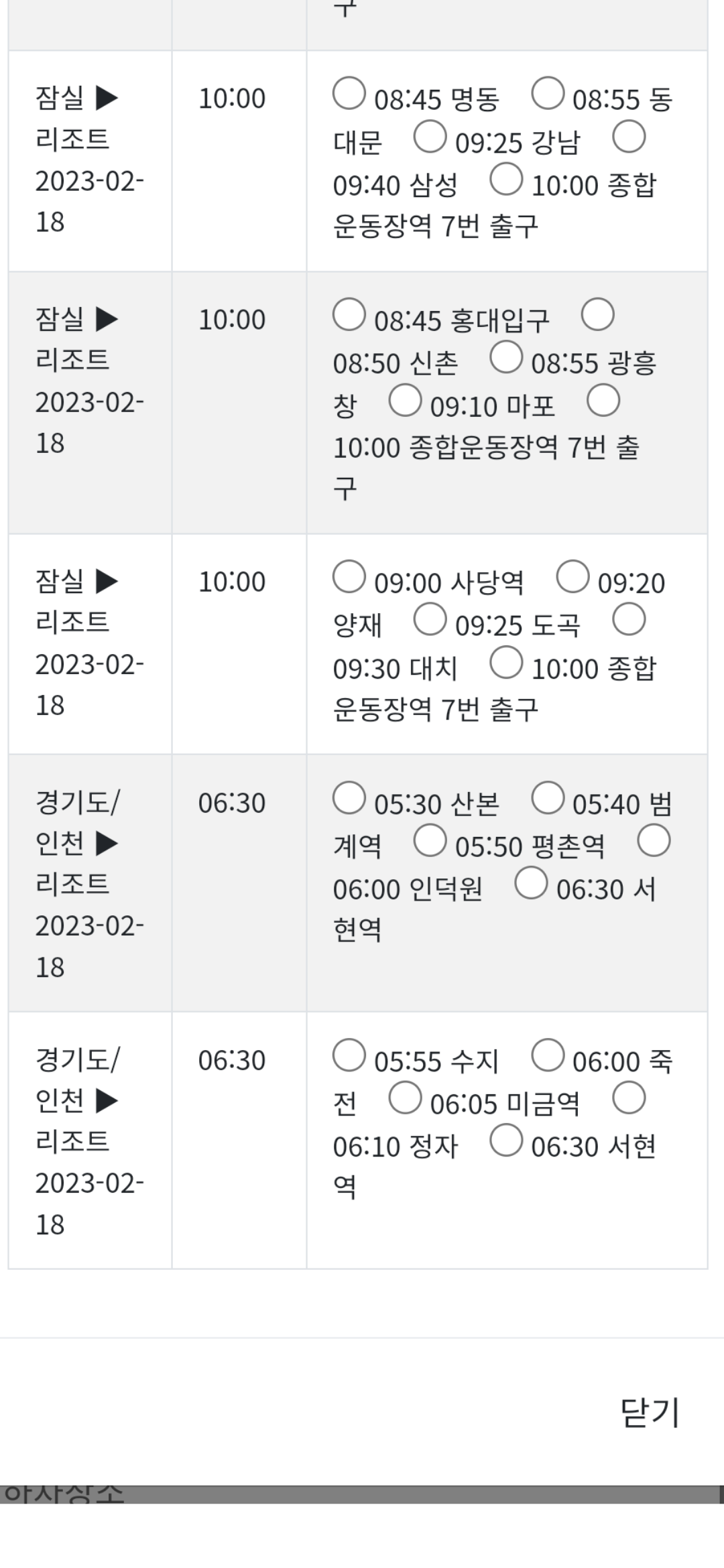Select the 09:30 대치 radio button
724x1568 pixels.
coord(629,619)
